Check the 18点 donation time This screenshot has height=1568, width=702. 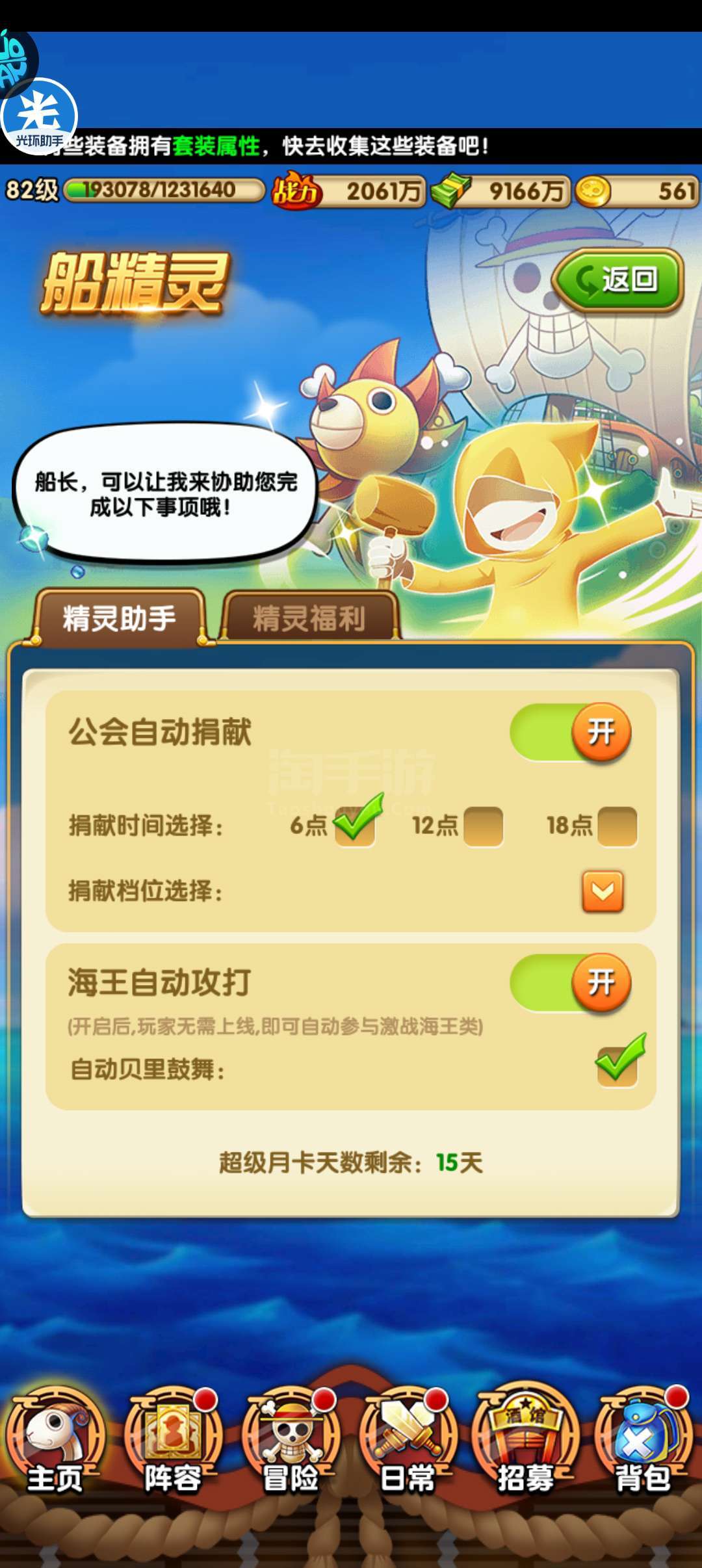(x=617, y=826)
